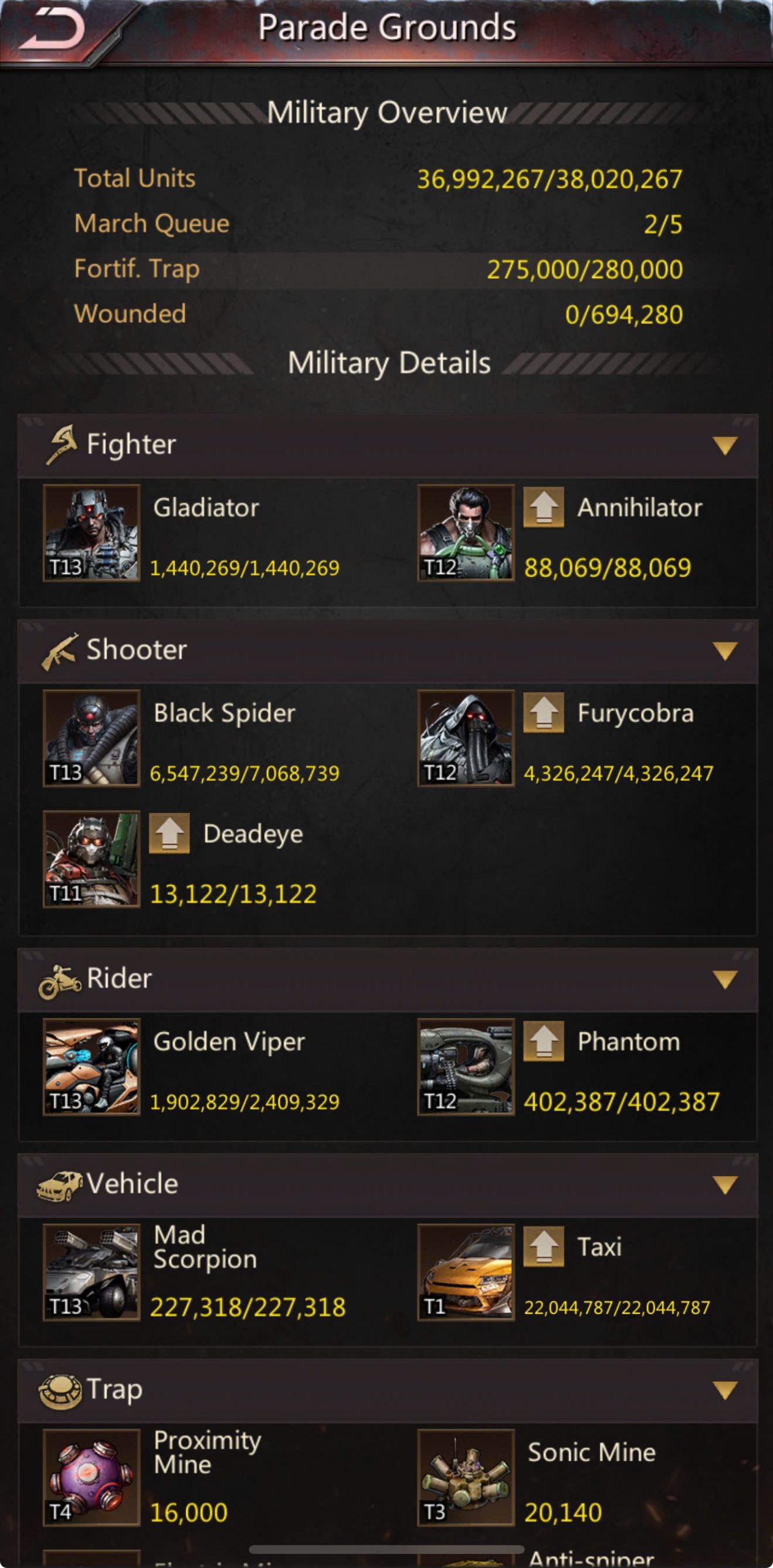Open the Mad Scorpion unit portrait
The image size is (773, 1568).
pyautogui.click(x=92, y=1272)
